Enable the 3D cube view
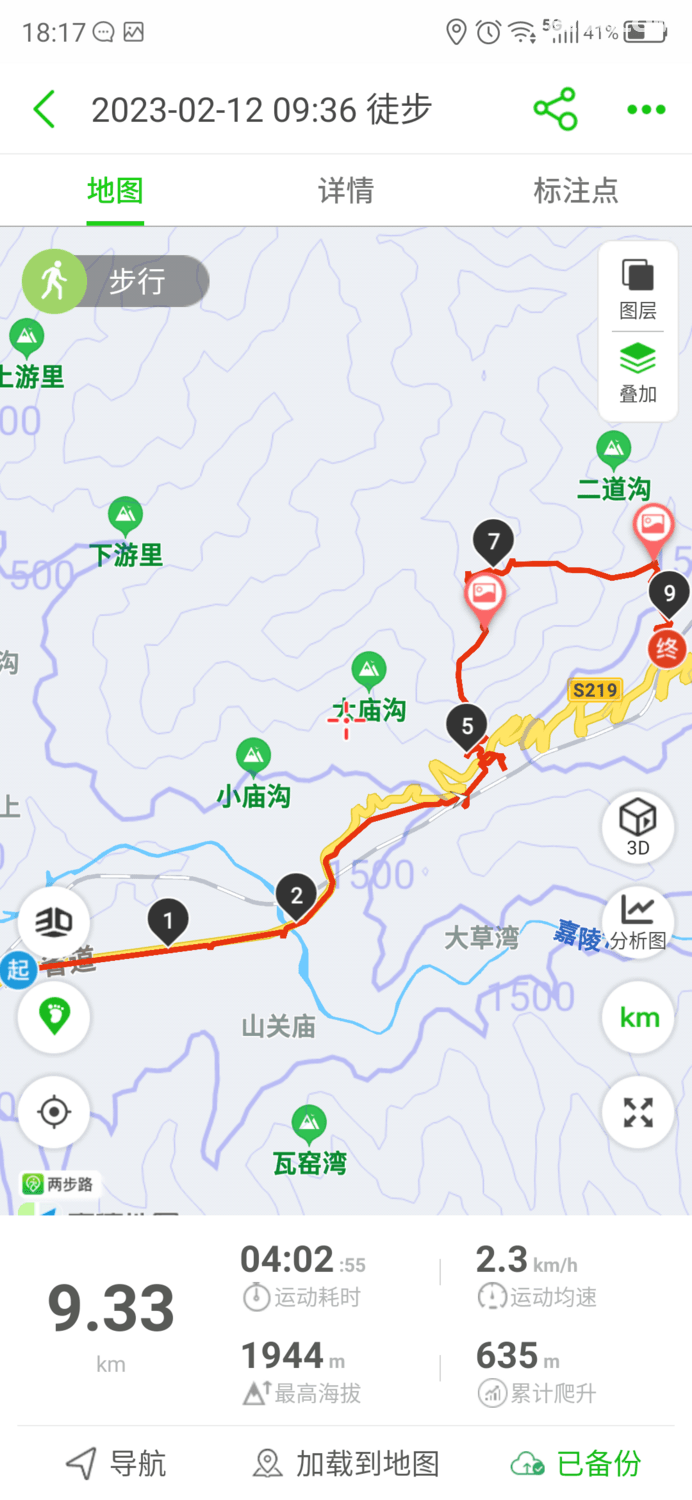Image resolution: width=692 pixels, height=1500 pixels. point(638,827)
